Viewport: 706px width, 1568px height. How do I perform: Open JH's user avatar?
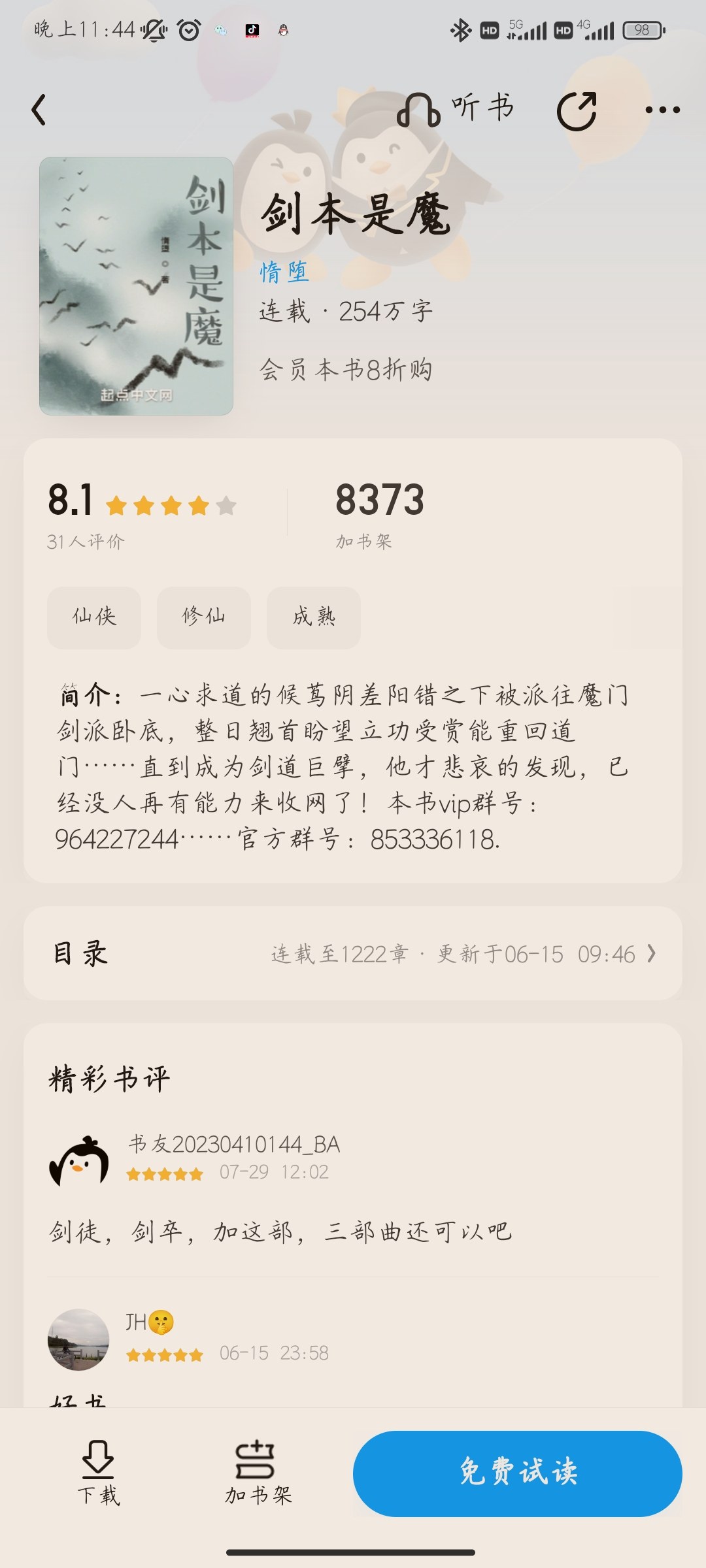pyautogui.click(x=78, y=1339)
